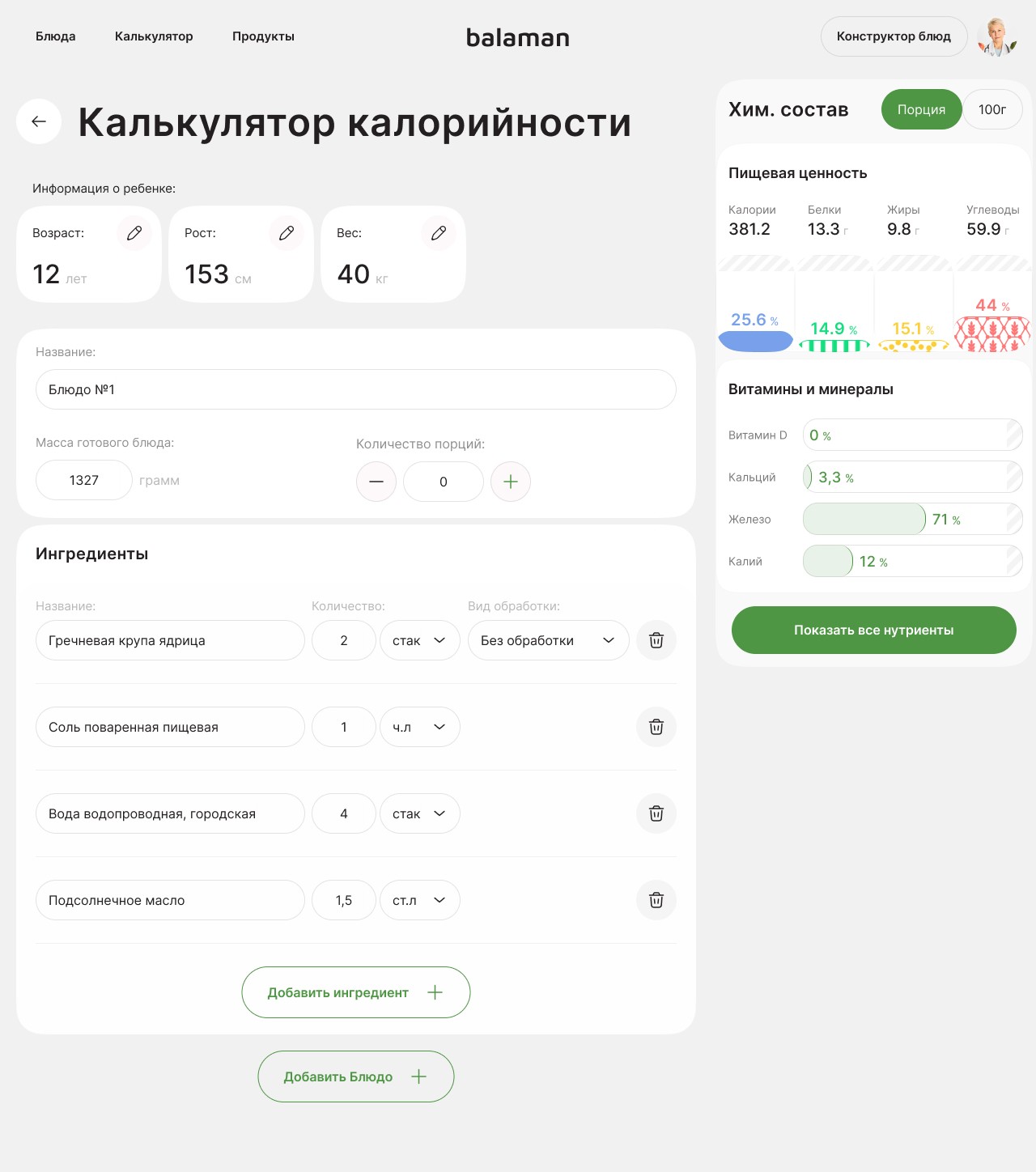Open the user profile avatar
Image resolution: width=1036 pixels, height=1172 pixels.
[997, 36]
